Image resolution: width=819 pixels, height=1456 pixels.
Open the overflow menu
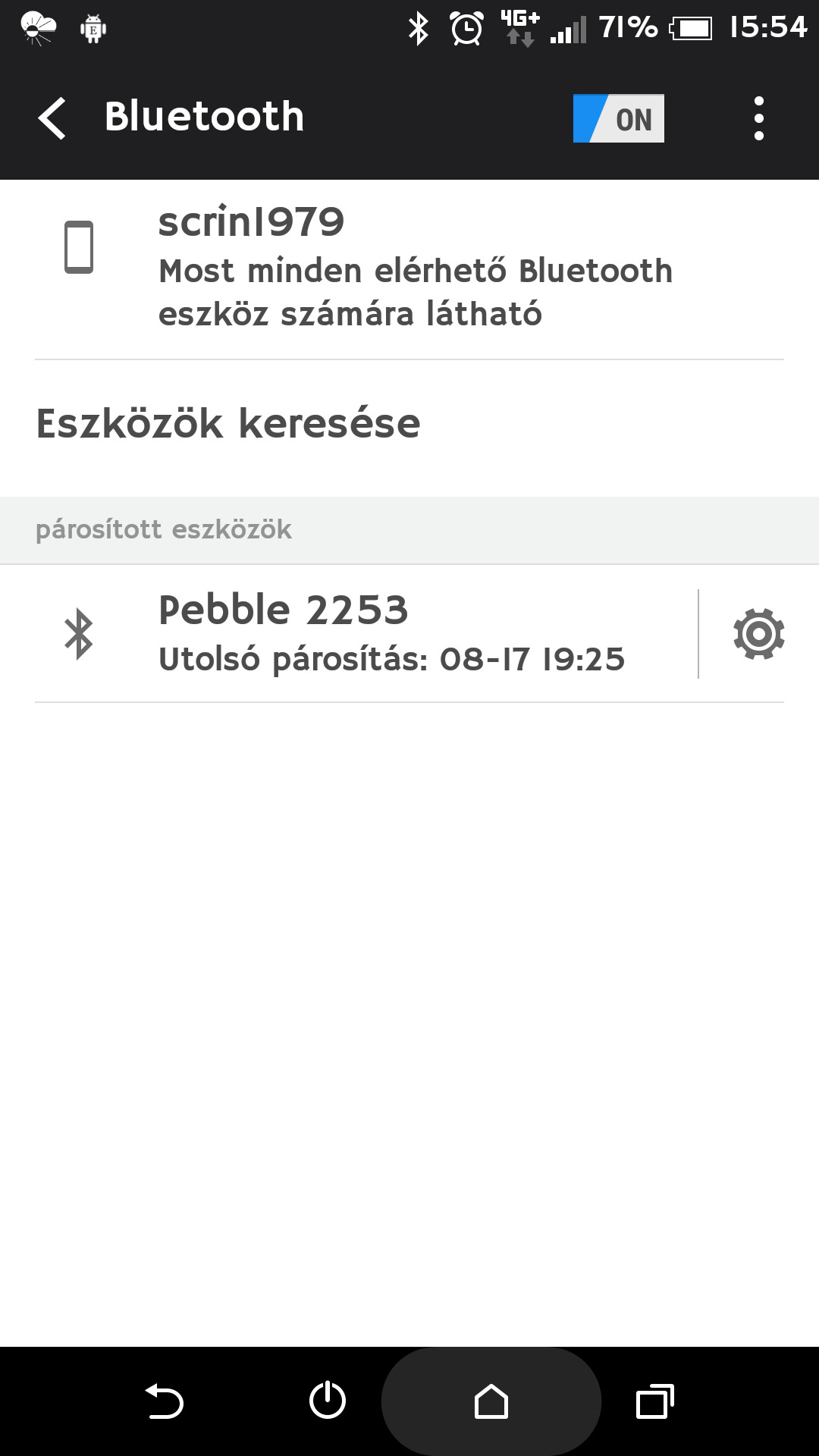(758, 118)
